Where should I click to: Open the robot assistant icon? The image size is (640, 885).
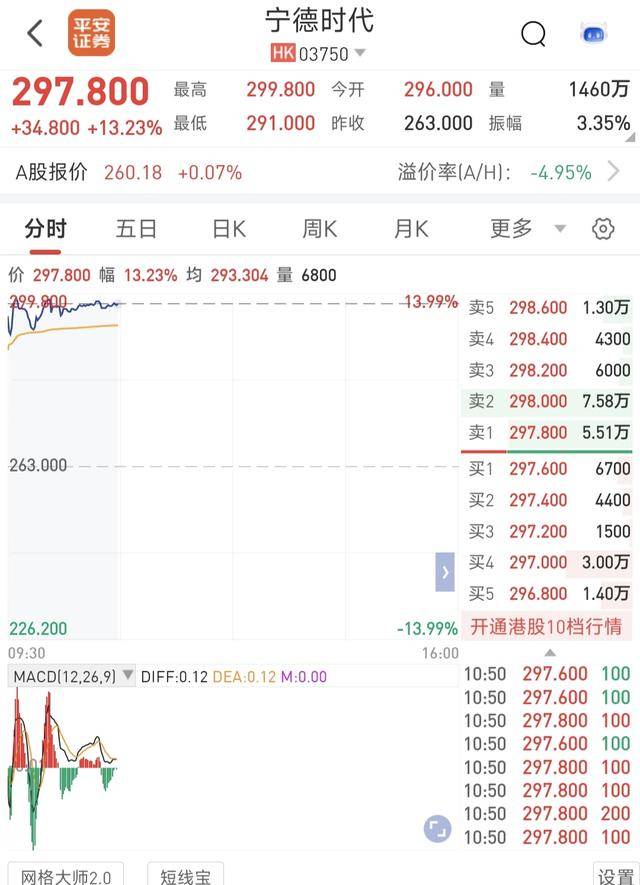click(x=594, y=34)
